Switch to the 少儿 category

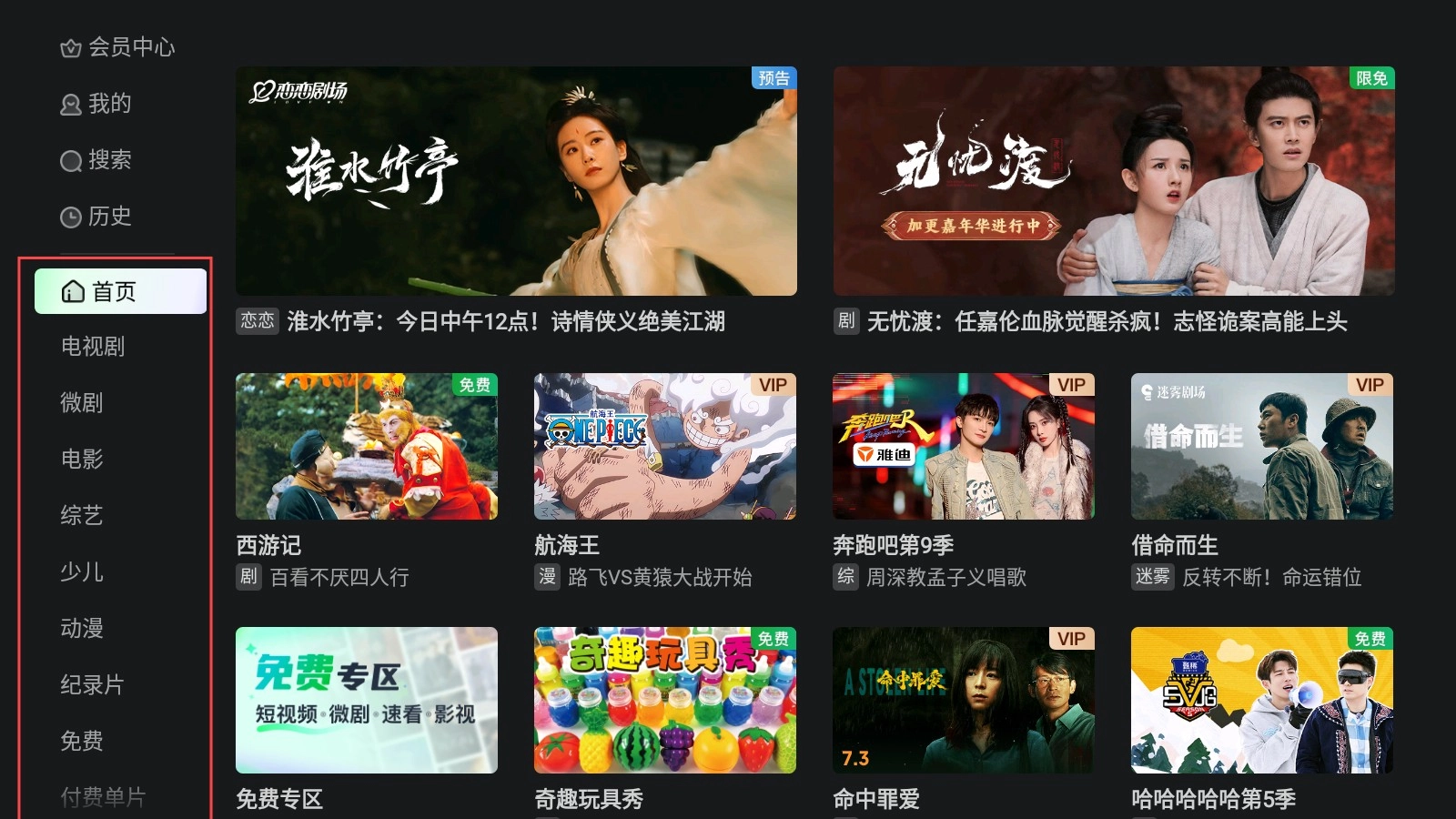[x=82, y=572]
